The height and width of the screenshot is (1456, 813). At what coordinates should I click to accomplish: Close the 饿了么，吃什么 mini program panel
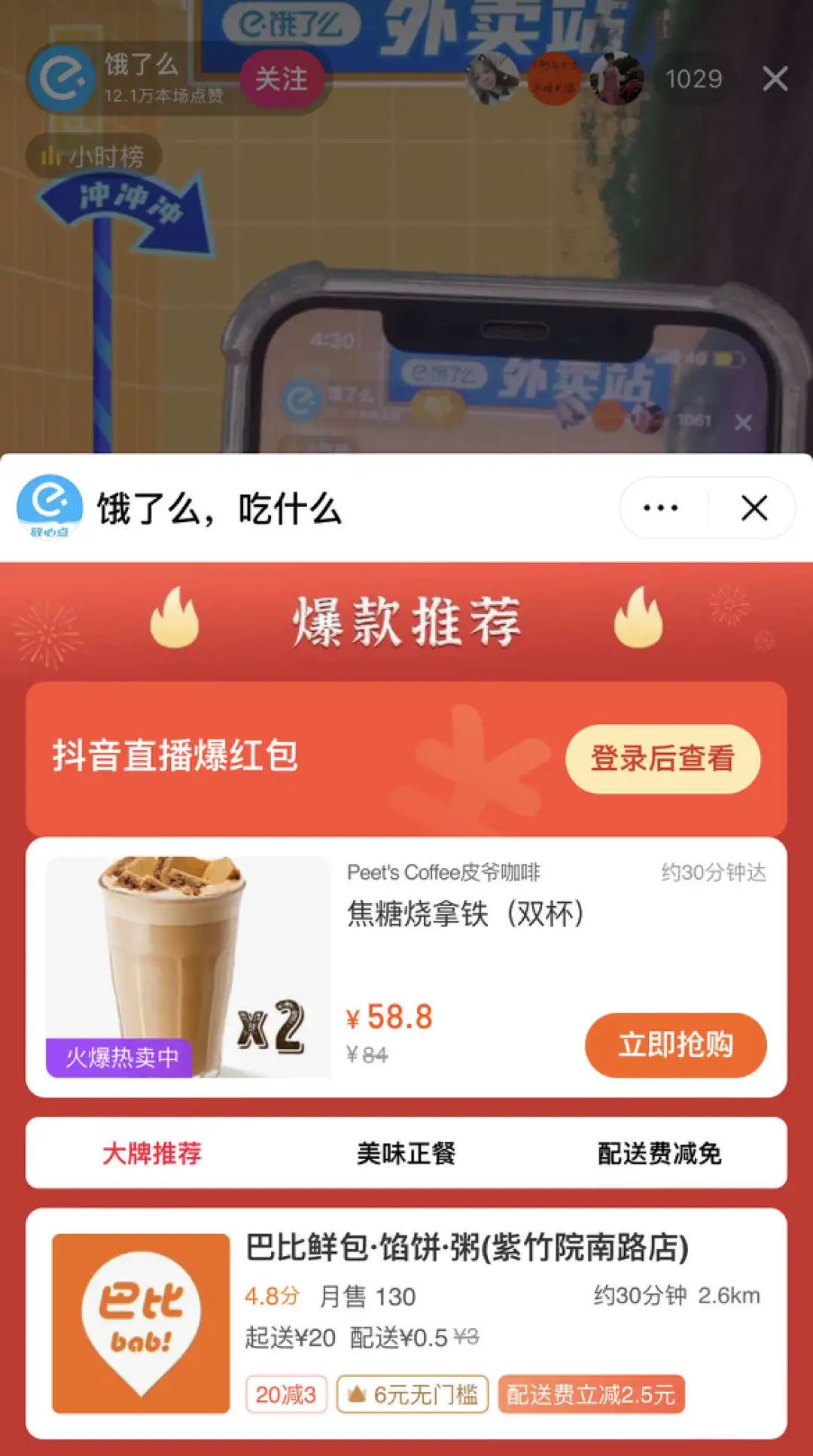coord(754,508)
